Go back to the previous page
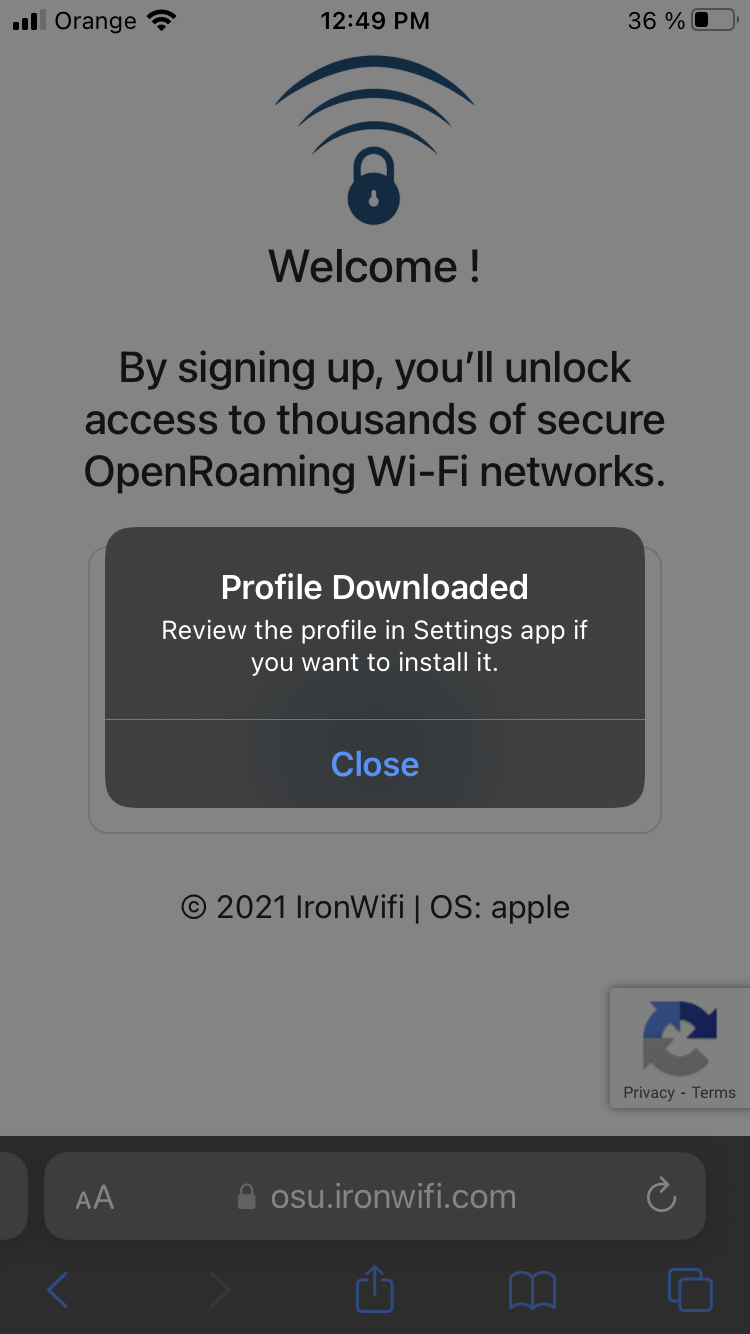This screenshot has width=750, height=1334. (x=58, y=1290)
